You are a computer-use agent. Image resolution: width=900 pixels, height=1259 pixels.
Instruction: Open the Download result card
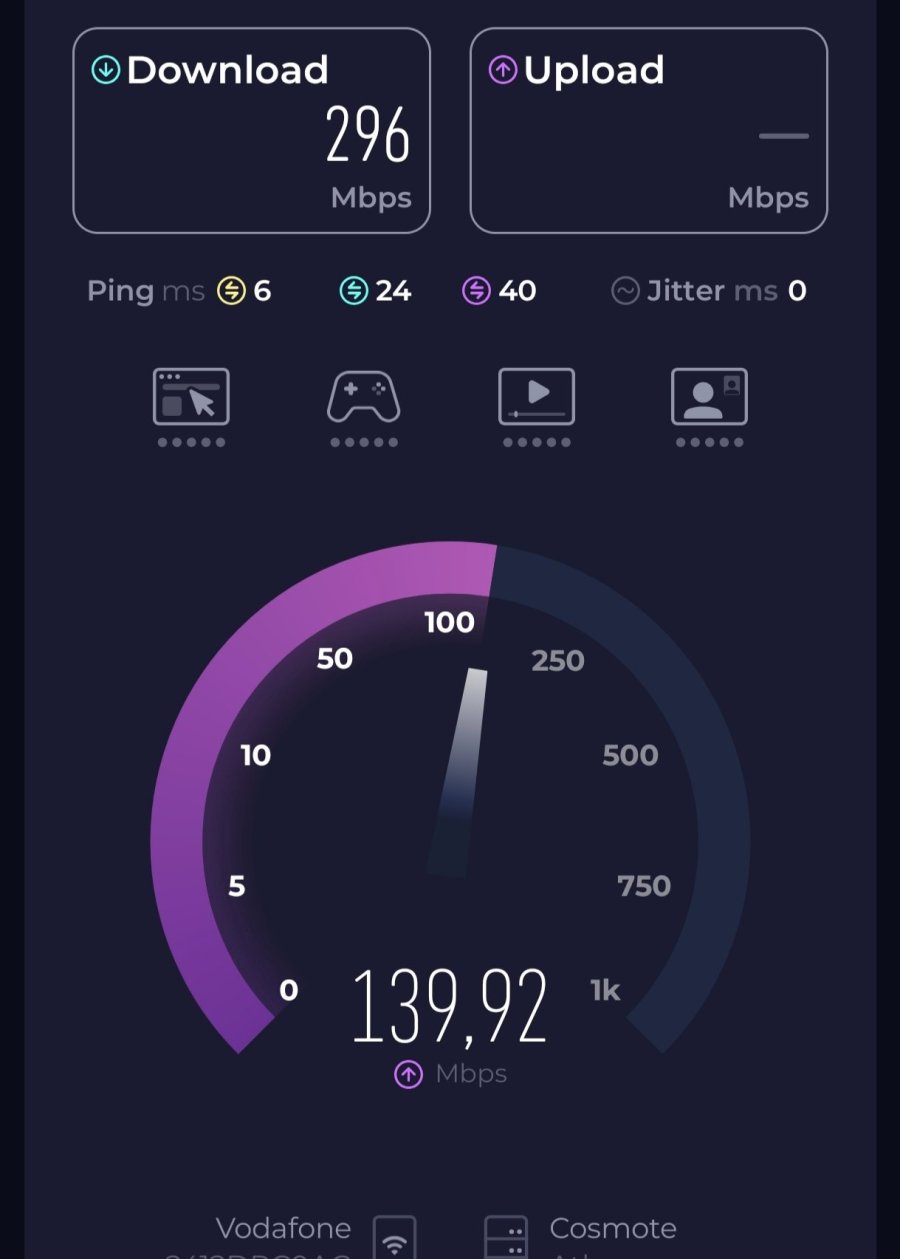[x=251, y=131]
